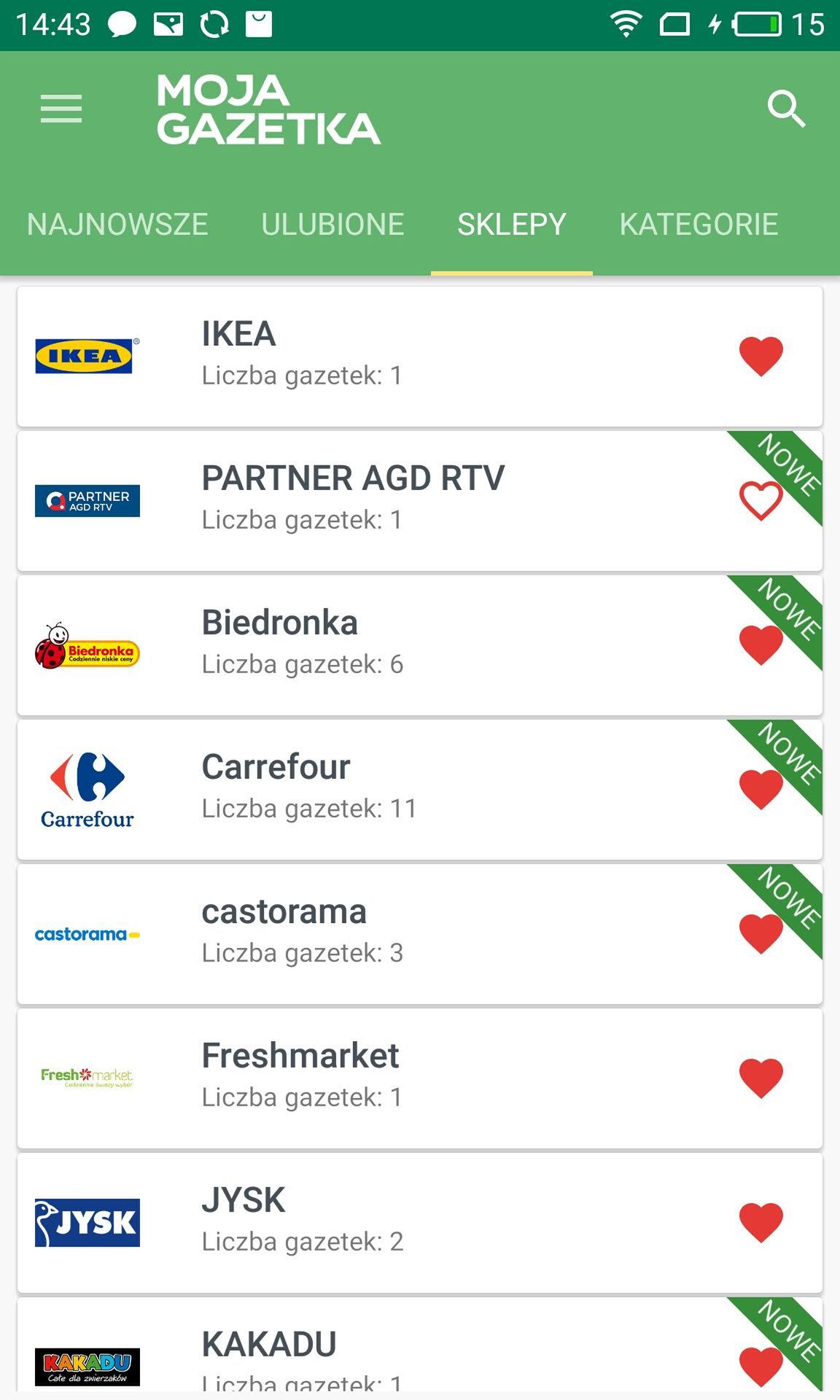Viewport: 840px width, 1400px height.
Task: Open the hamburger drawer menu
Action: pyautogui.click(x=61, y=109)
